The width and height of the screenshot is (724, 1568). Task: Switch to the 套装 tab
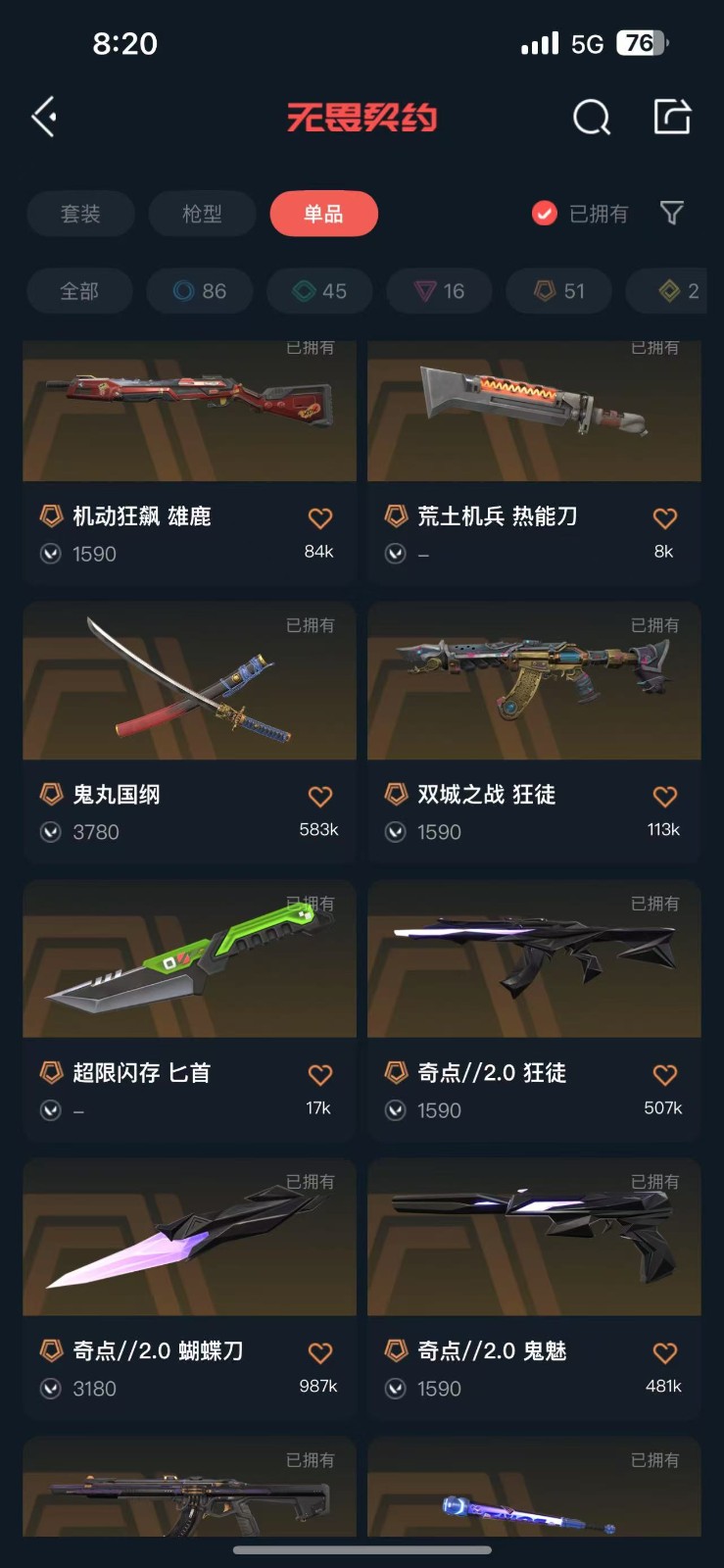[x=80, y=214]
